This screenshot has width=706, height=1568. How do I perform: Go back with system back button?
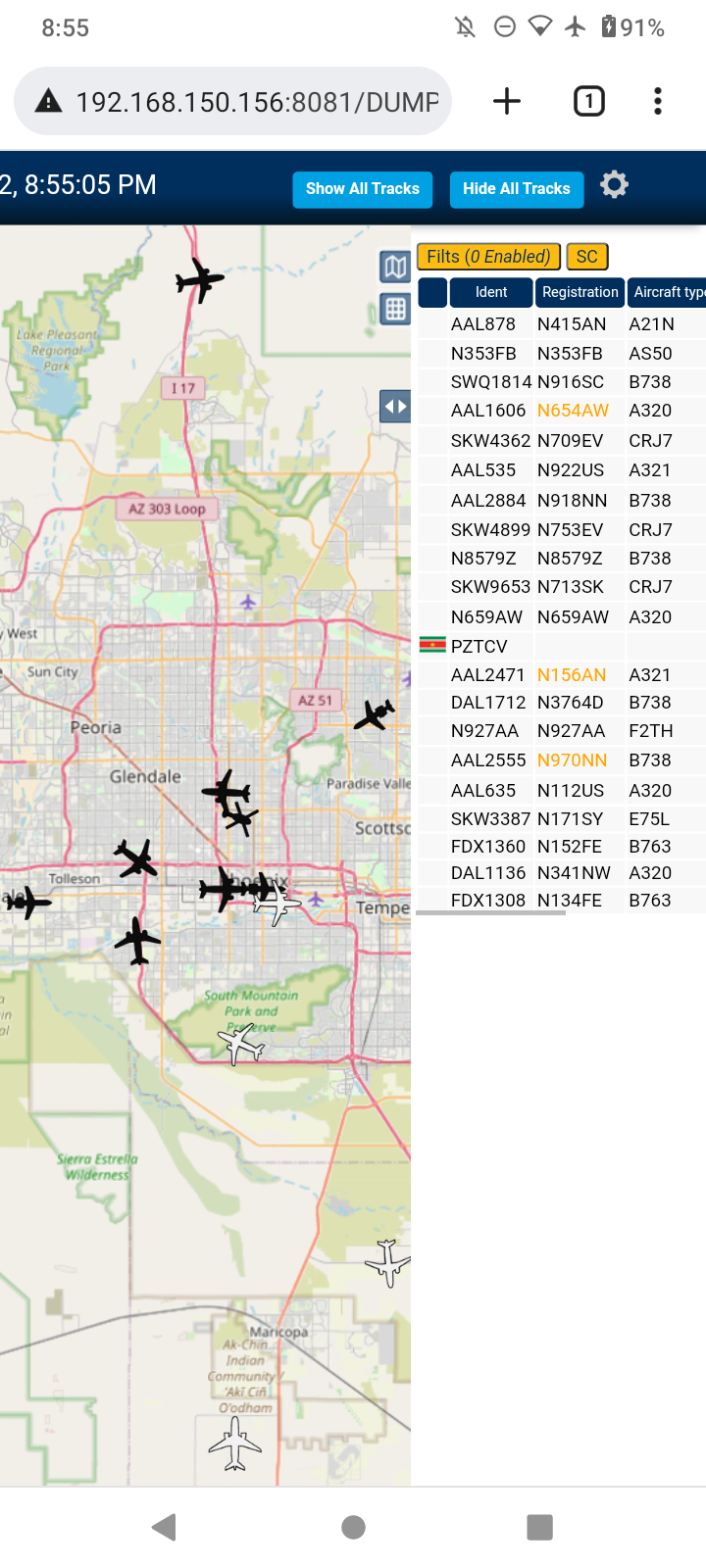click(165, 1527)
